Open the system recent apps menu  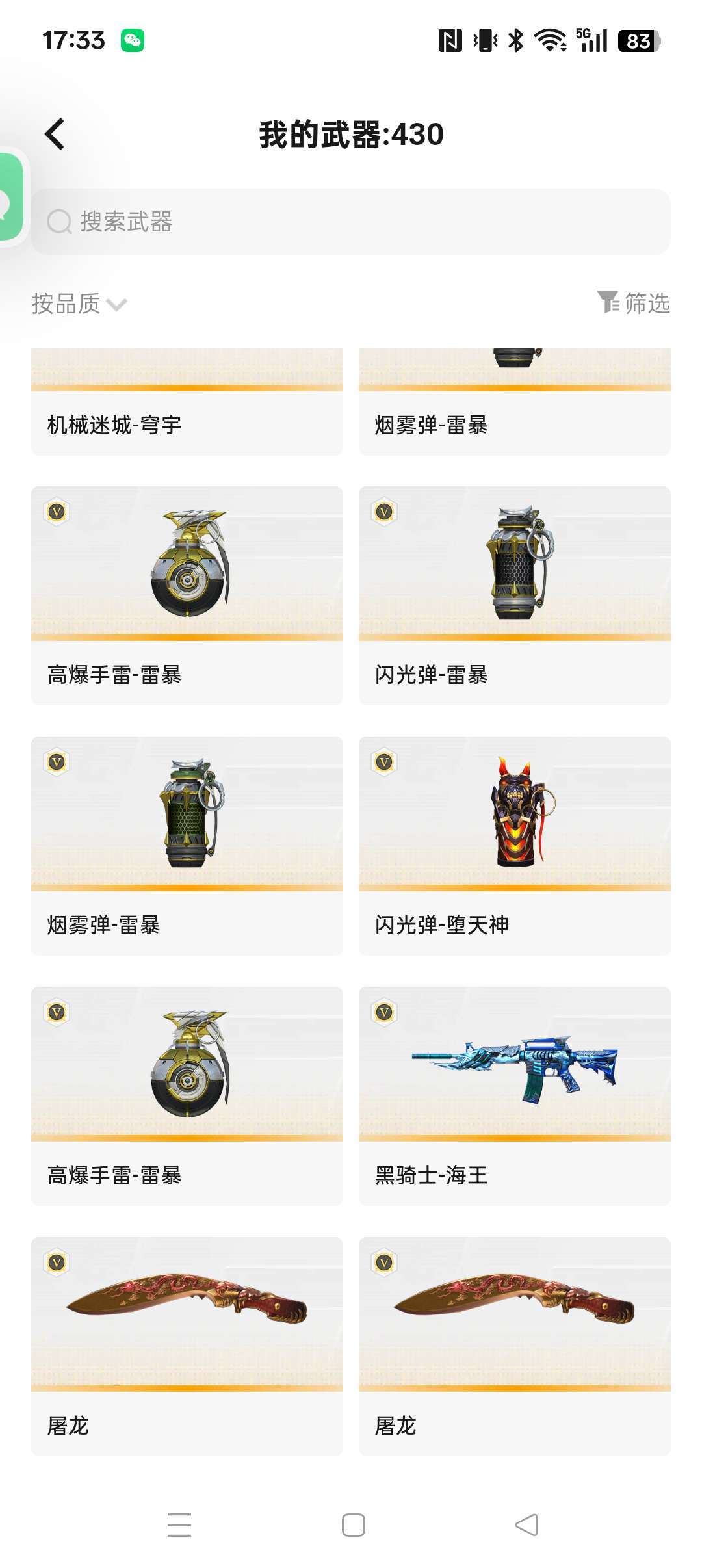click(179, 1525)
